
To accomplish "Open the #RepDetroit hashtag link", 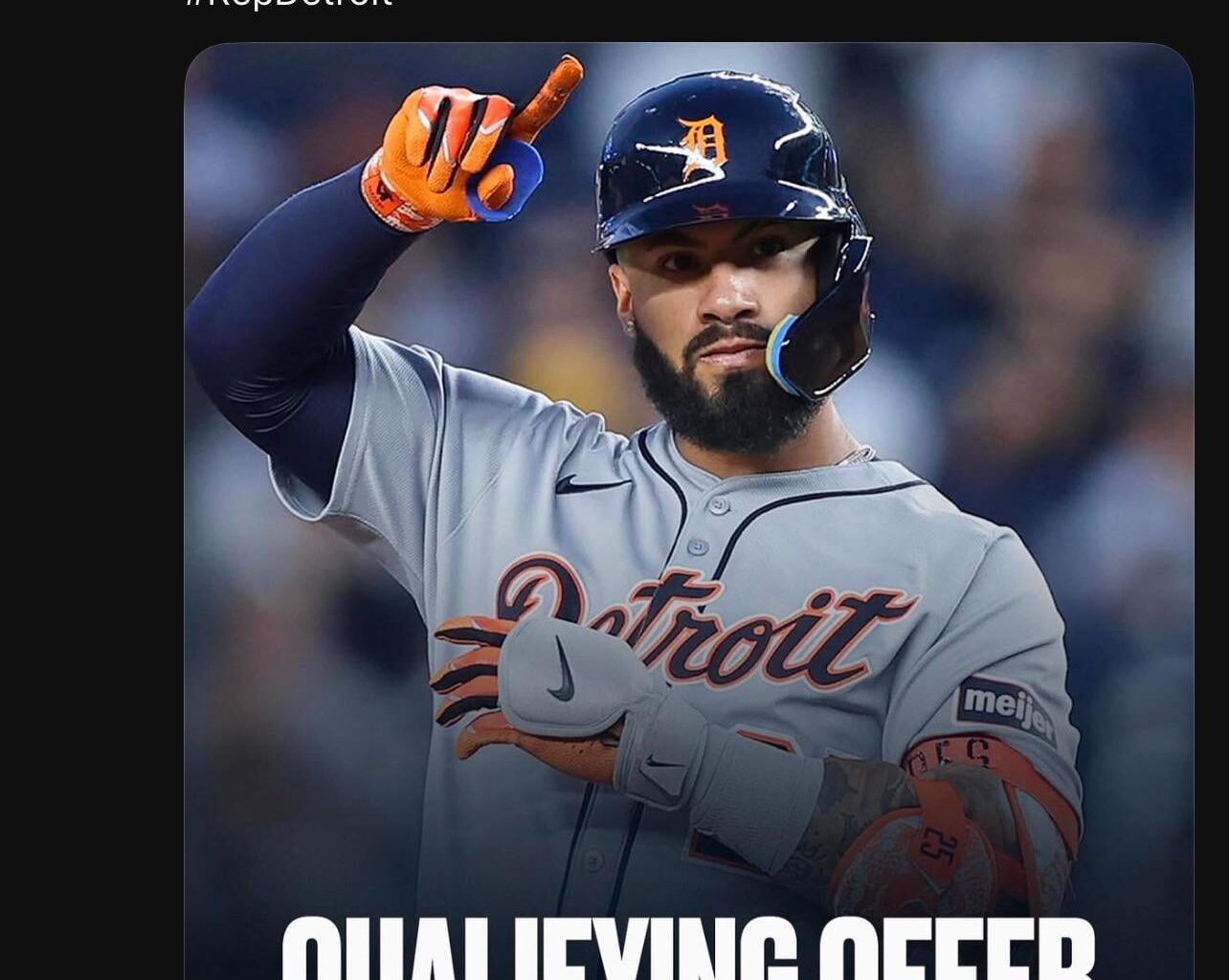I will point(288,3).
